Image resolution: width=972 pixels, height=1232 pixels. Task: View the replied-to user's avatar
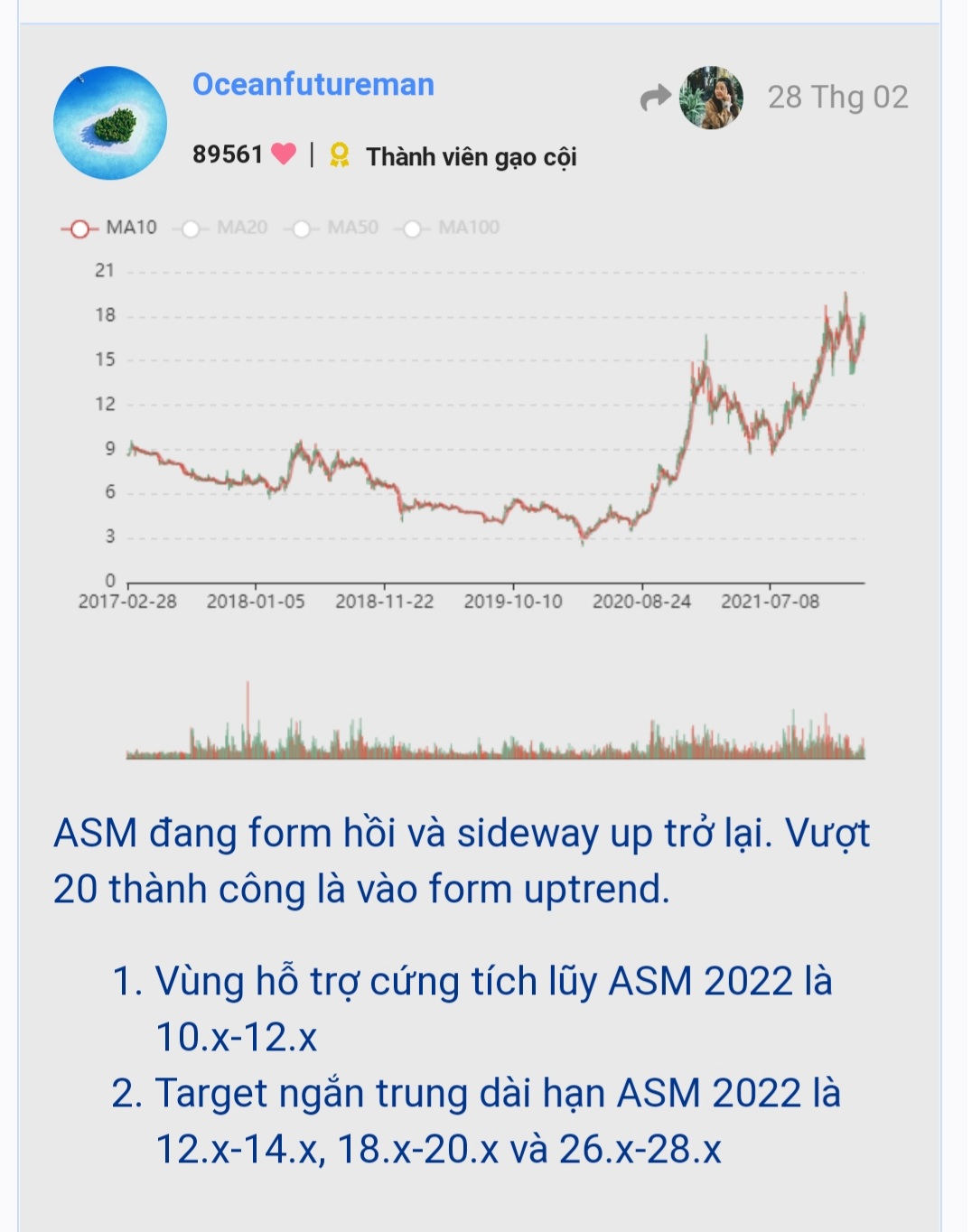coord(711,98)
